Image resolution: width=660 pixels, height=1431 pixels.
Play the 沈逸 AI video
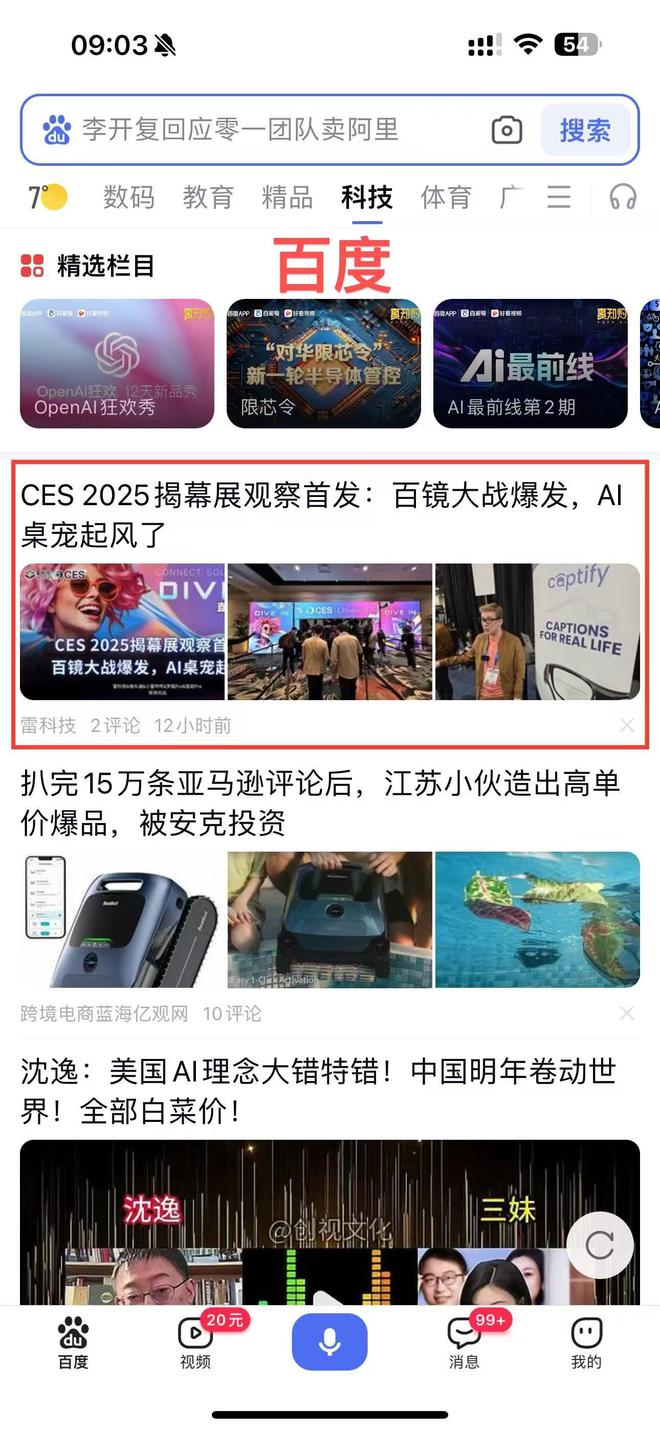tap(330, 1222)
